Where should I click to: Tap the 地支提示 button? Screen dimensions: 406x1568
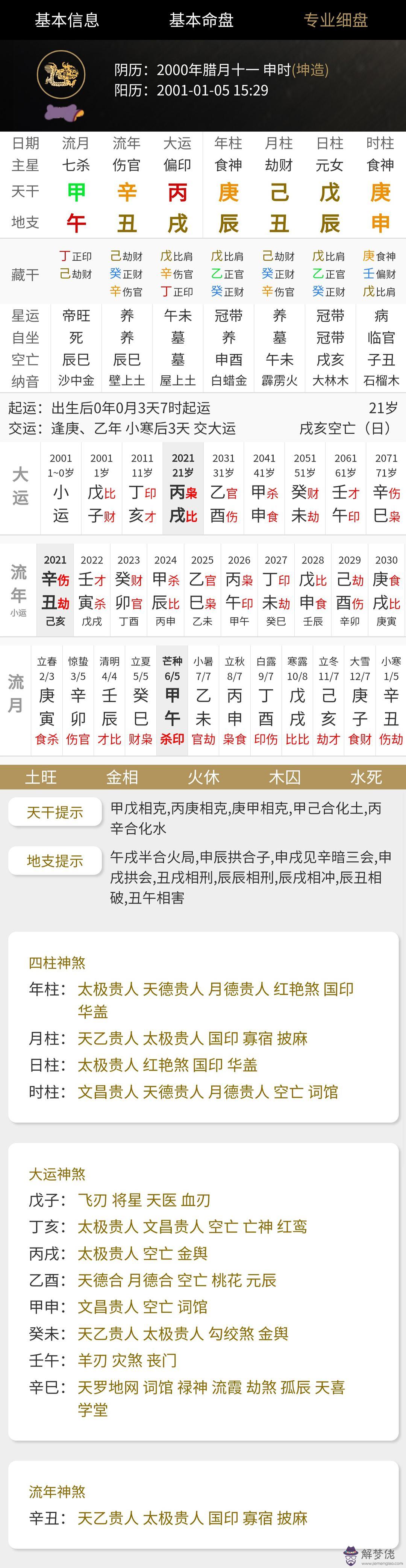click(x=55, y=861)
